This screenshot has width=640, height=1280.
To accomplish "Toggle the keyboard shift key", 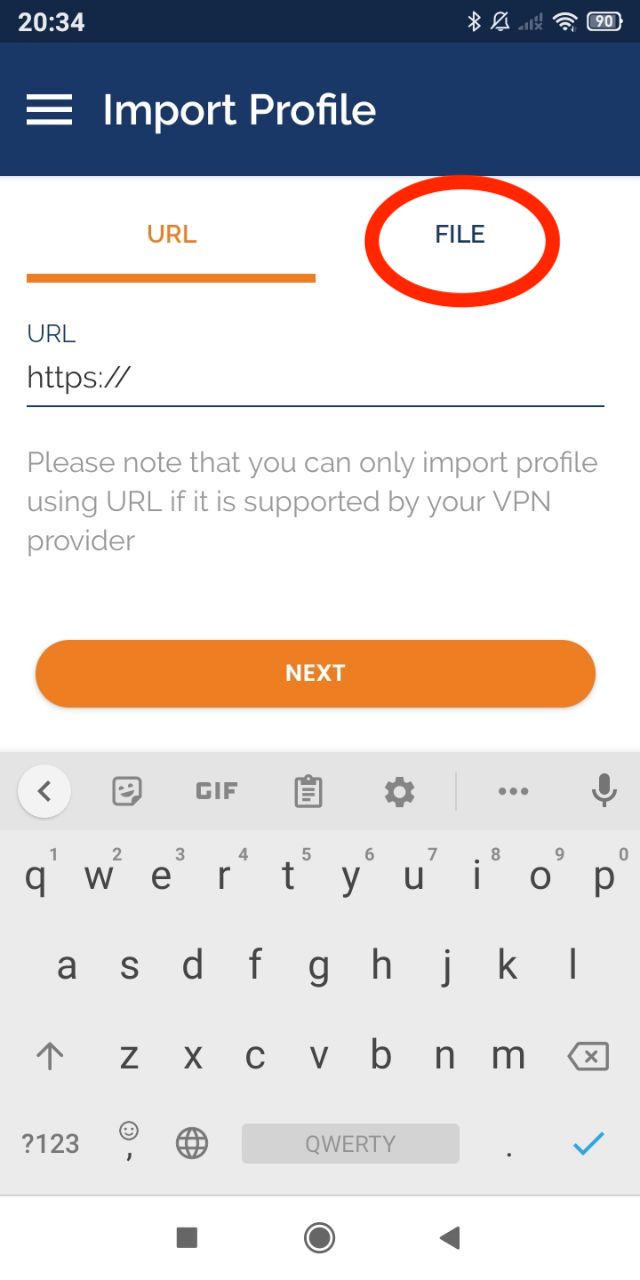I will 50,1056.
